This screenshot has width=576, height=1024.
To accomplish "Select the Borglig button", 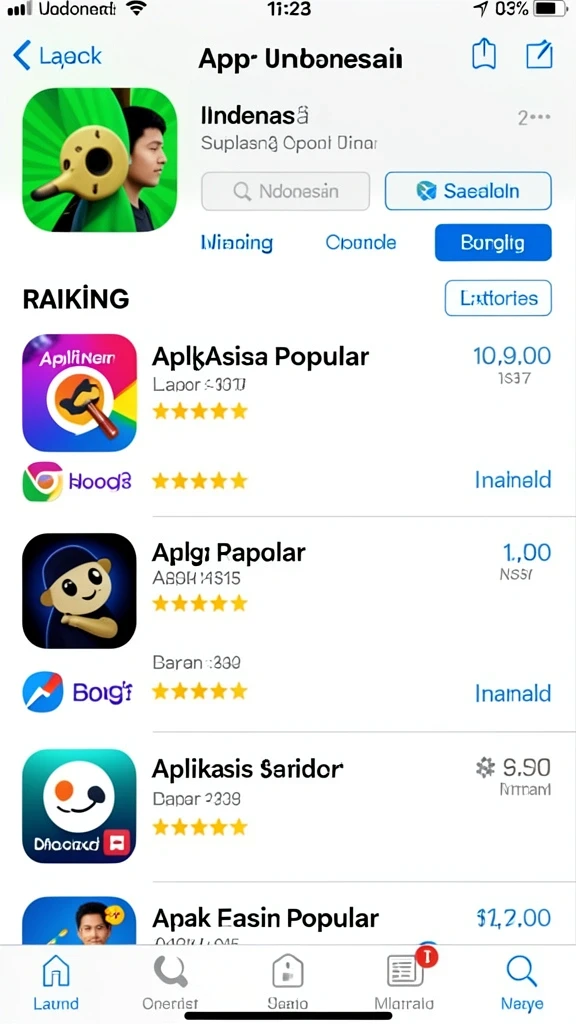I will point(493,243).
